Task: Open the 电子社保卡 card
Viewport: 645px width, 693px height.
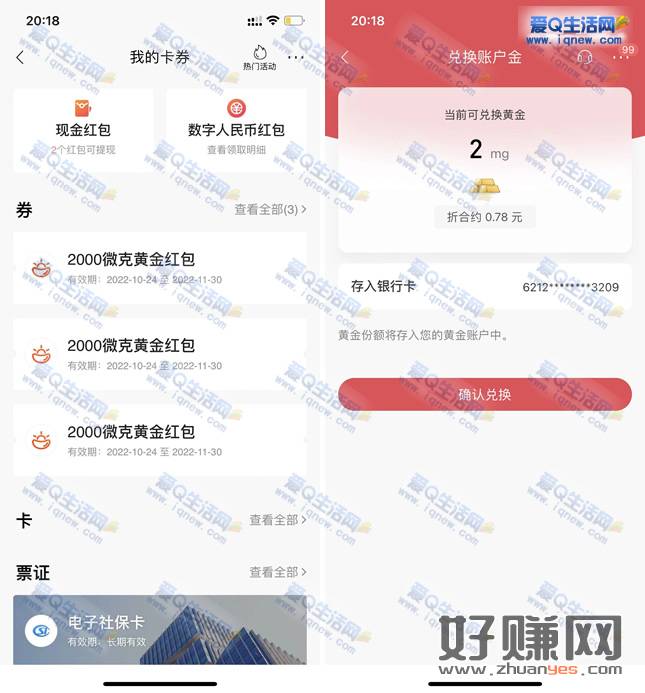Action: point(160,630)
